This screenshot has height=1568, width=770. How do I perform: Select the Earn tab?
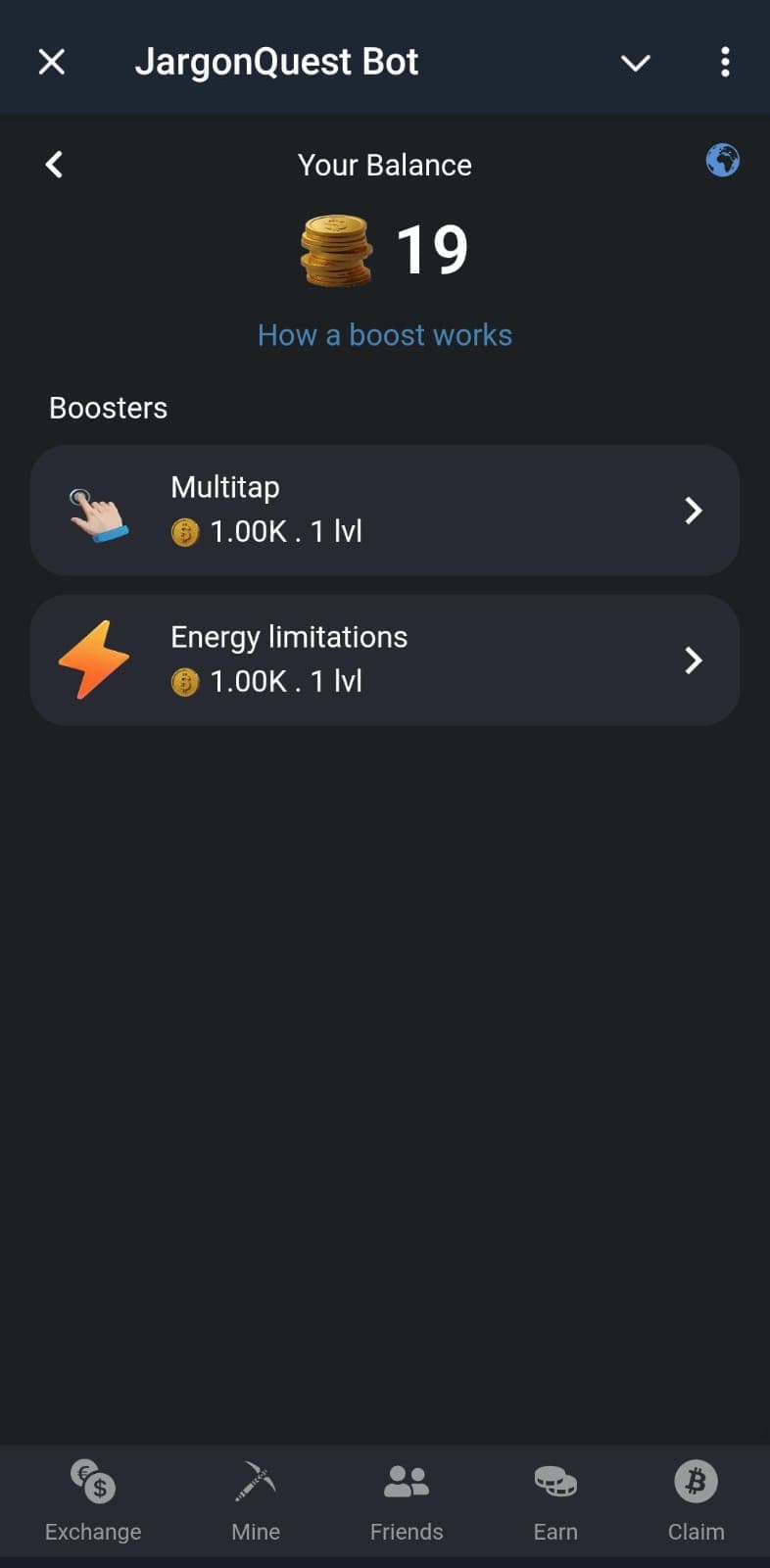pos(555,1500)
